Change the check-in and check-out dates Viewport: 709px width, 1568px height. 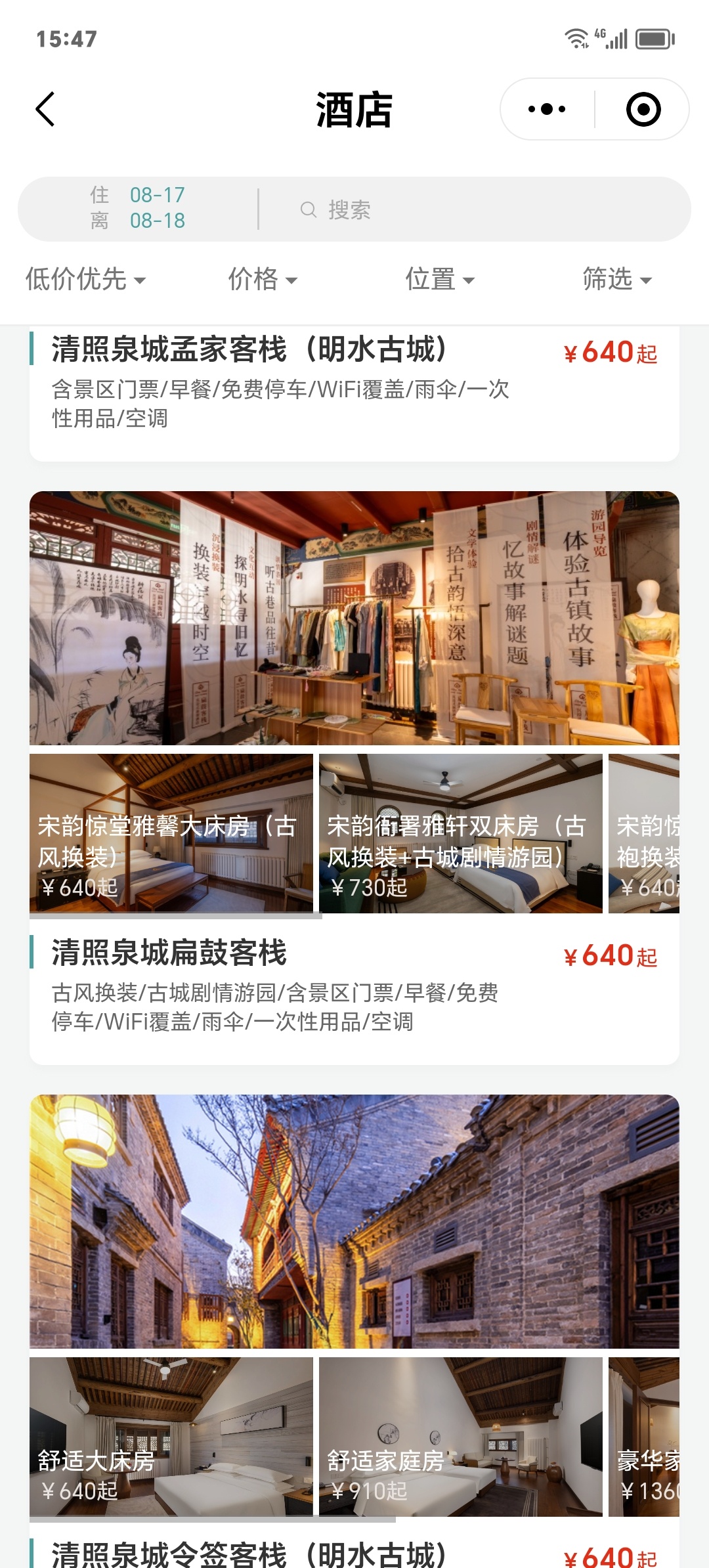139,208
